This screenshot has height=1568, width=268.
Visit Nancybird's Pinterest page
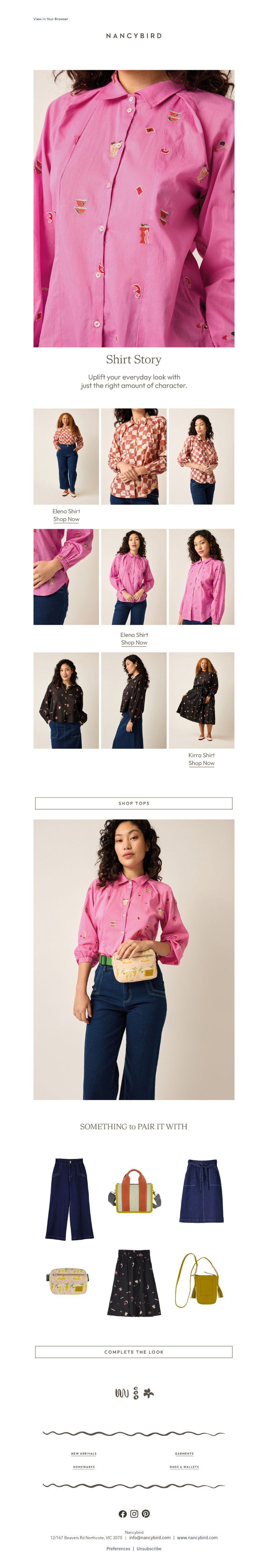tap(146, 1513)
